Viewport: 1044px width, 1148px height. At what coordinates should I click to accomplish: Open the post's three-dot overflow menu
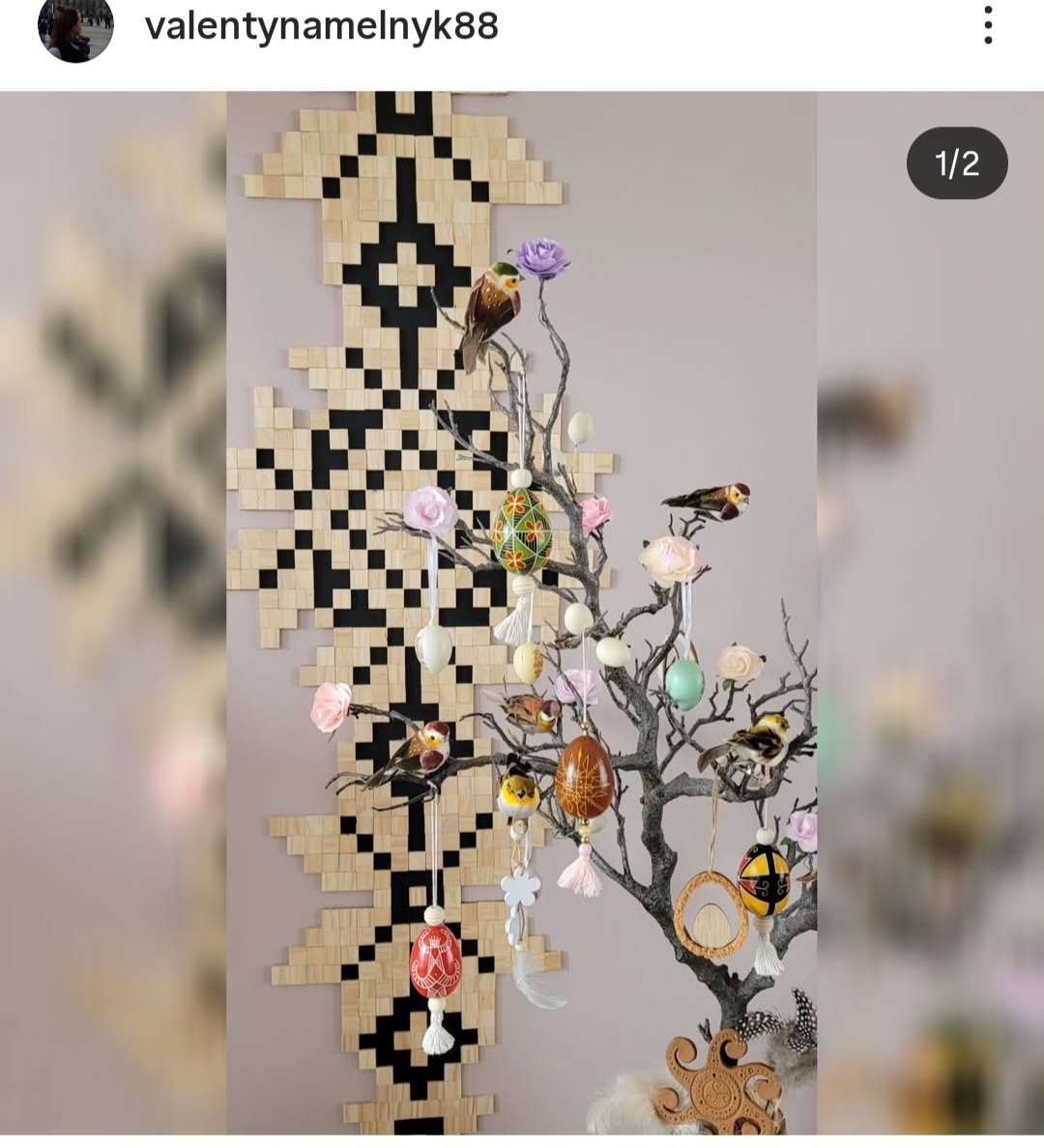click(988, 25)
